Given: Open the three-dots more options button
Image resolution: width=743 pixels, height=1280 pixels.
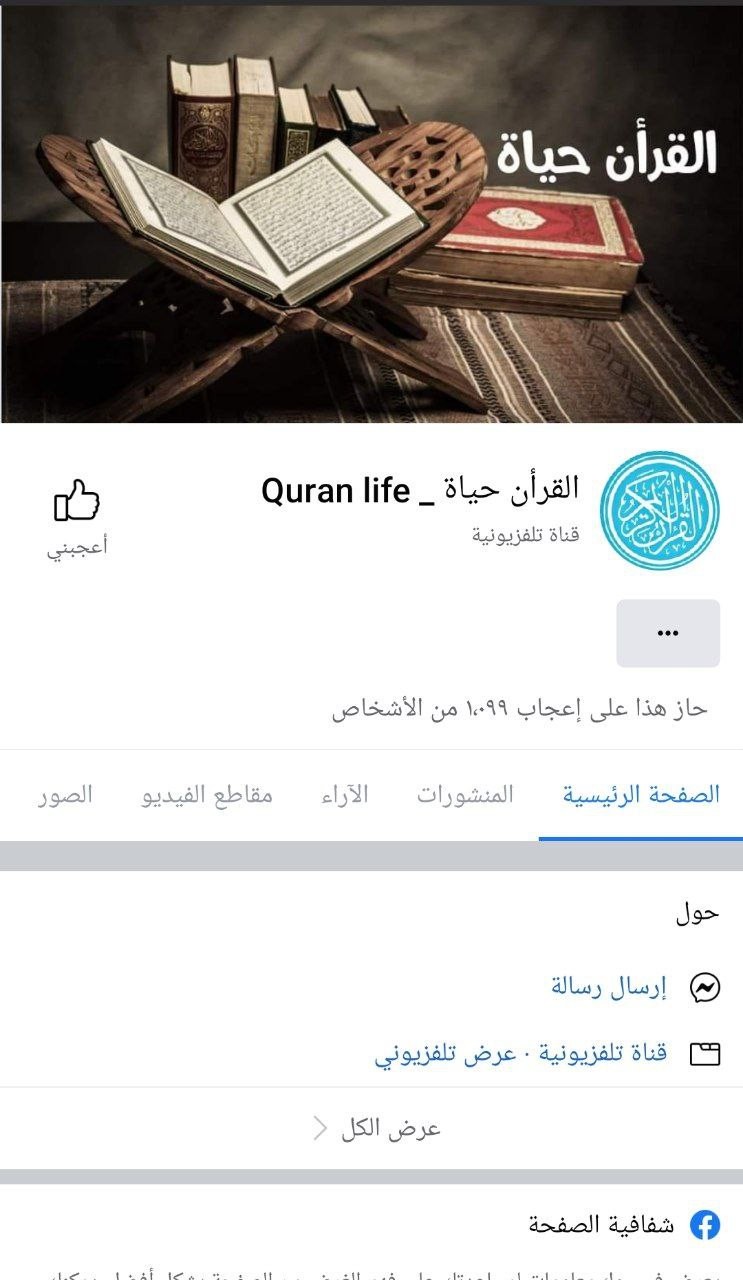Looking at the screenshot, I should [668, 633].
